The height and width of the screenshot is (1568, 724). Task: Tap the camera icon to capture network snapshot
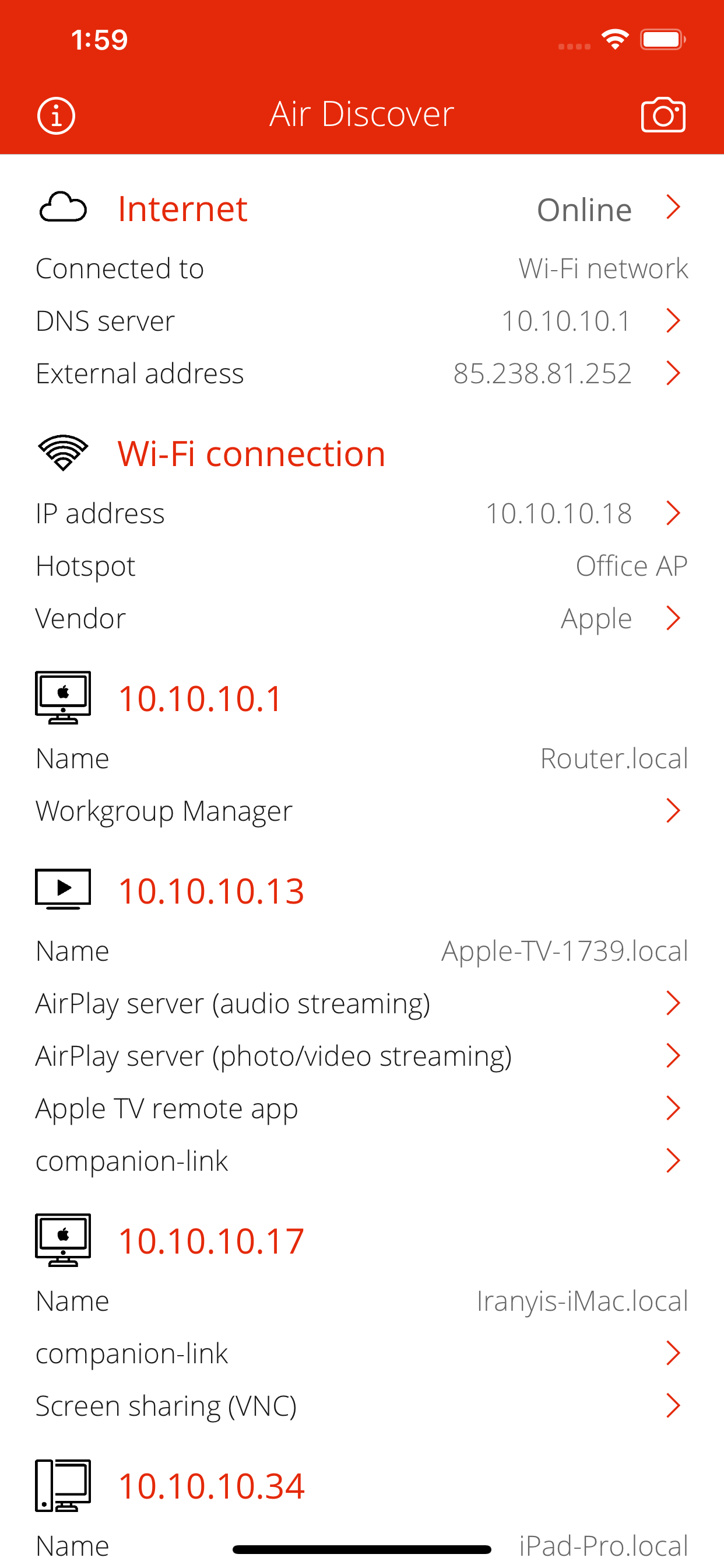663,114
